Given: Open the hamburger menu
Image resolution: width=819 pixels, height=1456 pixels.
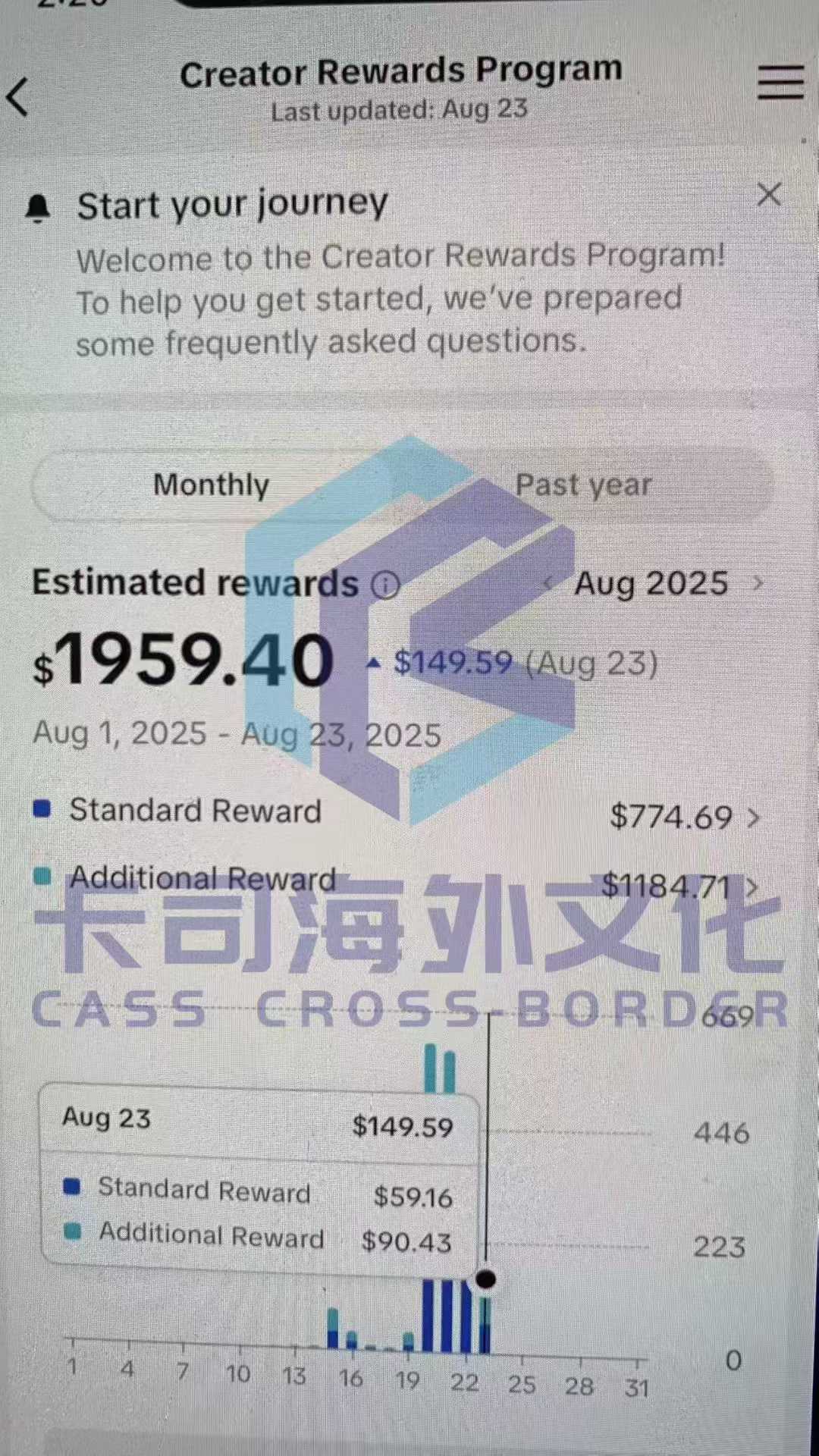Looking at the screenshot, I should click(780, 82).
